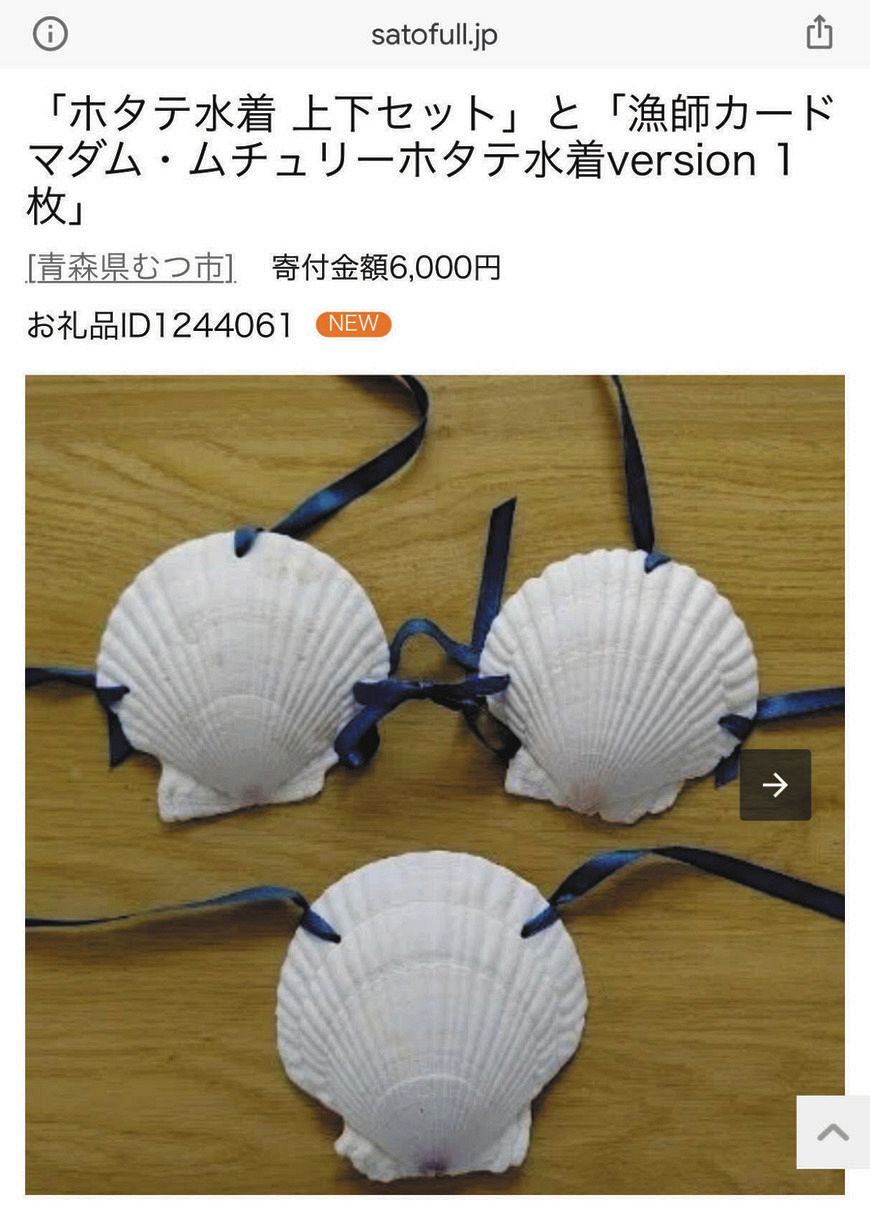Share this page
Screen dimensions: 870x1220
coord(819,33)
